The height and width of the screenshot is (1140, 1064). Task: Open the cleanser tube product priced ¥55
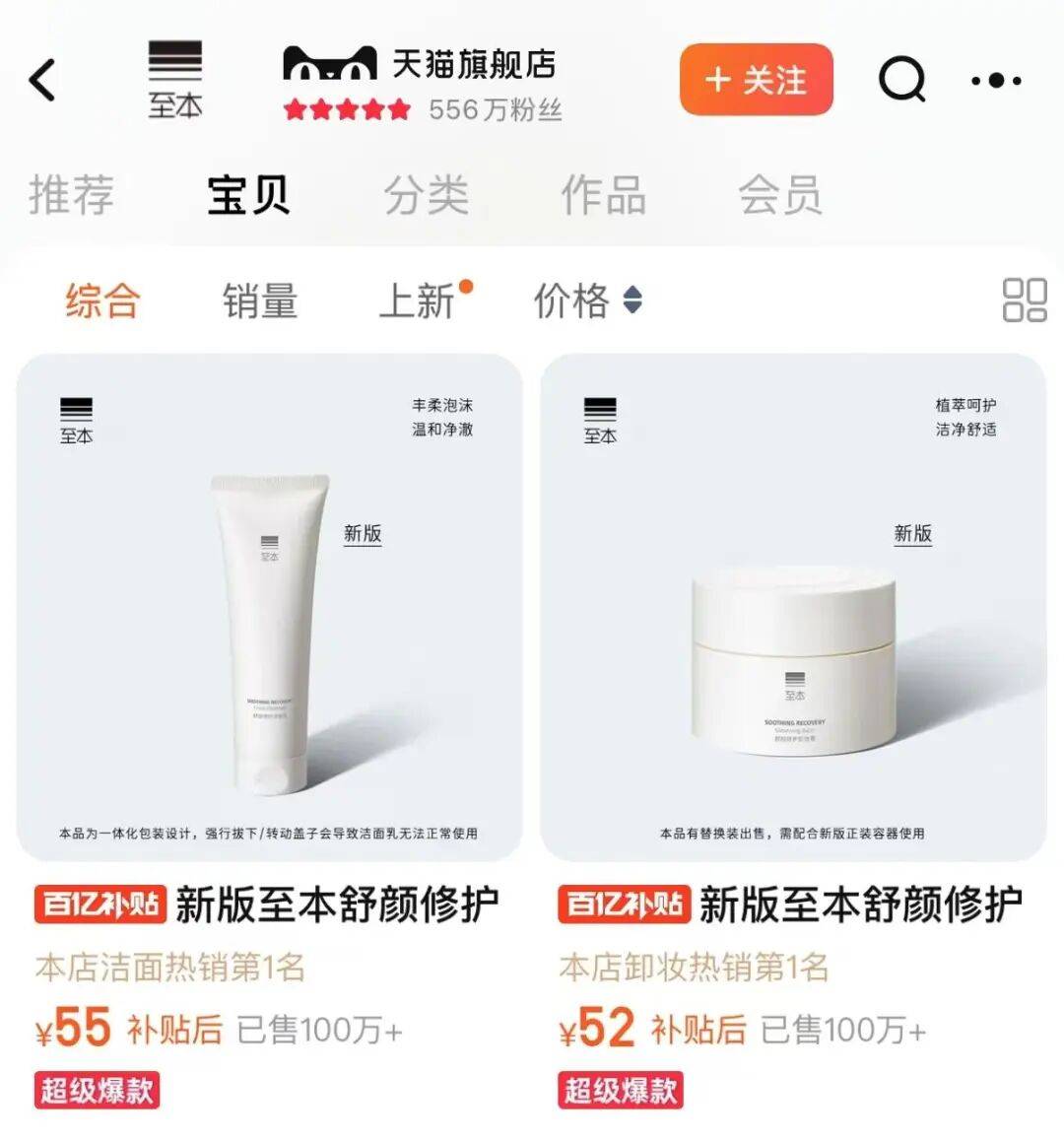(269, 608)
